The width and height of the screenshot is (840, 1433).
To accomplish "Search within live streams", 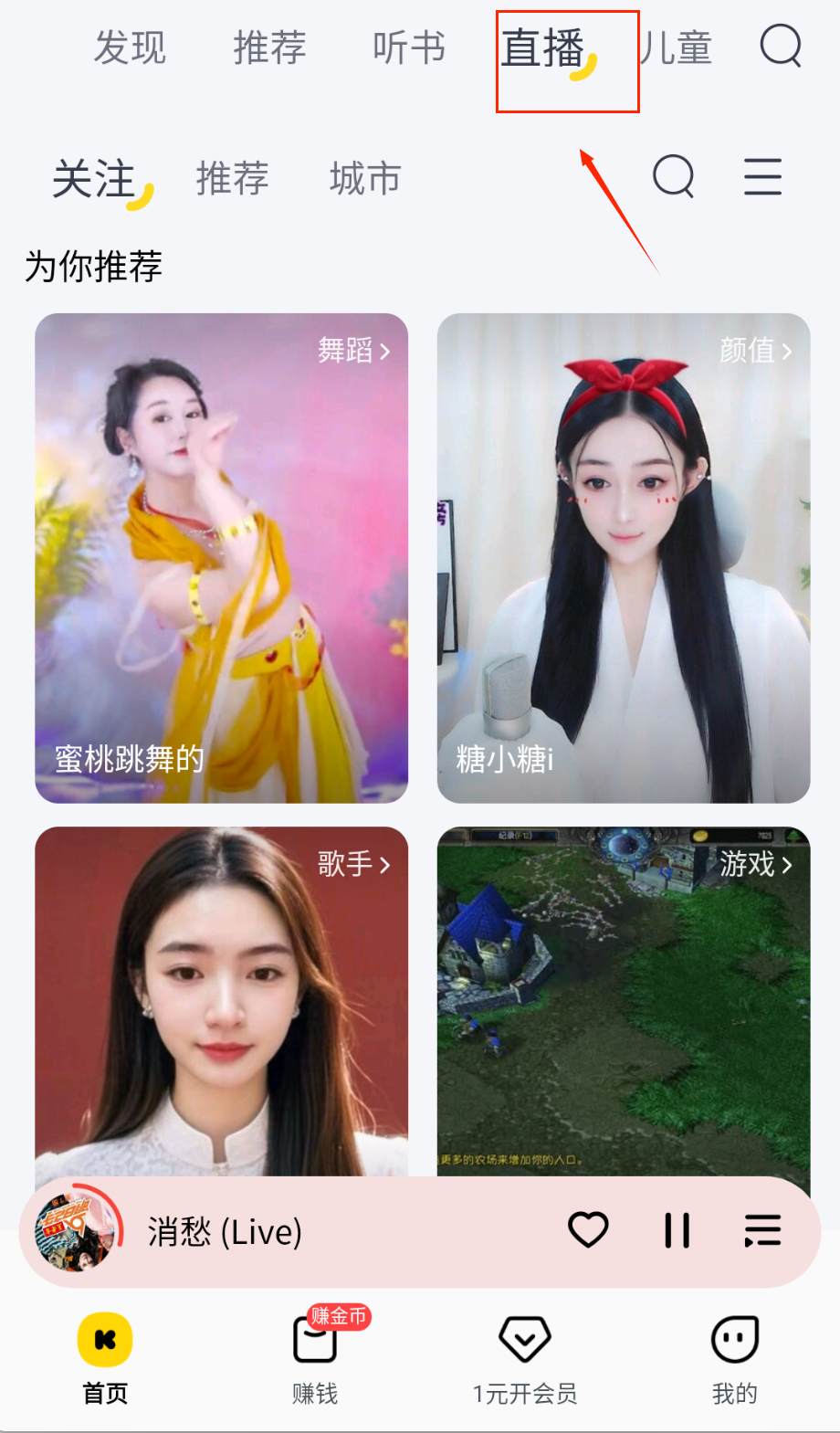I will [x=674, y=176].
